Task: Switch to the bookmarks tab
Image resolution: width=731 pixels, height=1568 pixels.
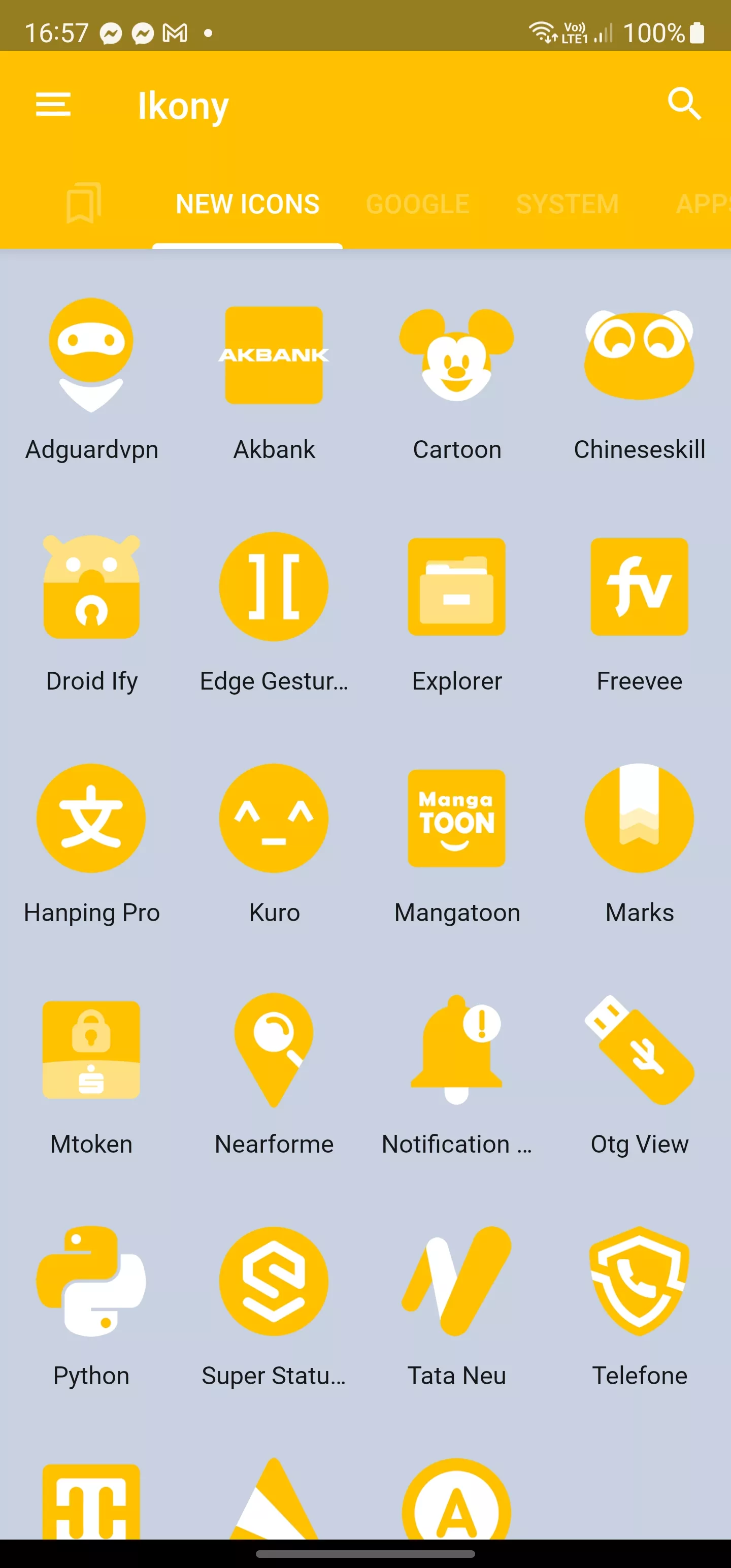Action: (83, 203)
